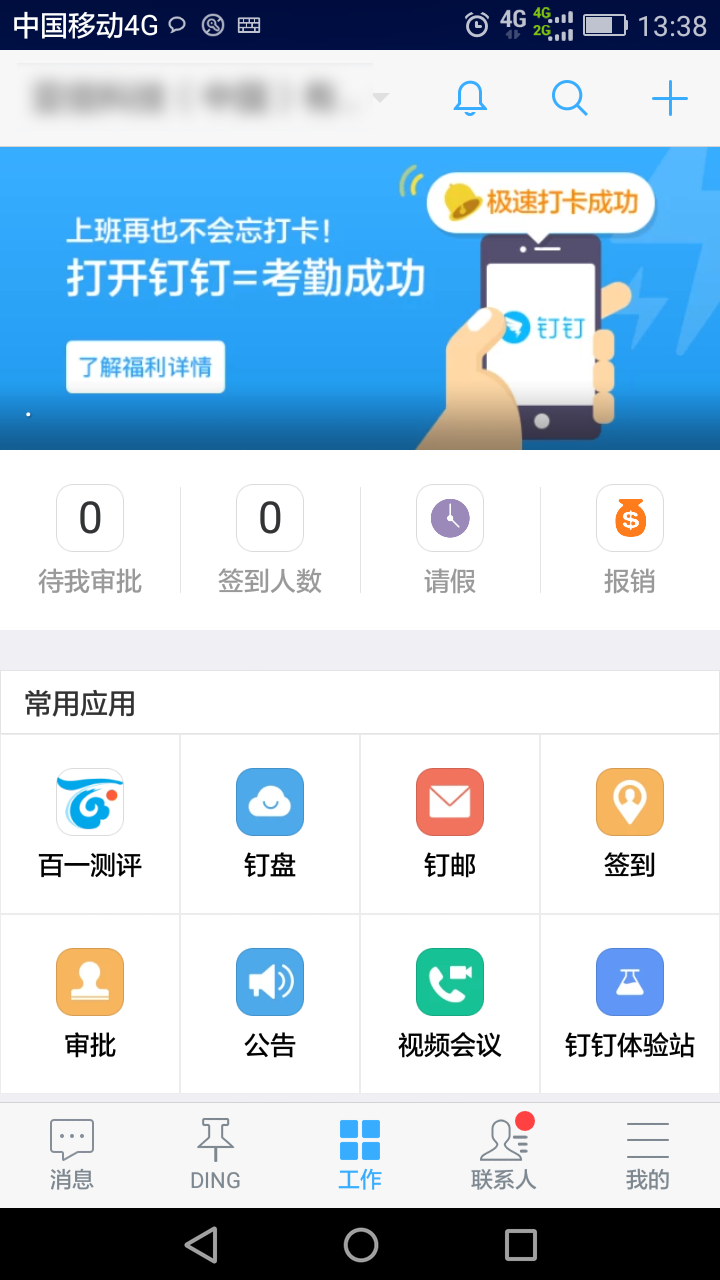Screen dimensions: 720x1280
Task: Open 钉邮 mail app
Action: pos(450,823)
